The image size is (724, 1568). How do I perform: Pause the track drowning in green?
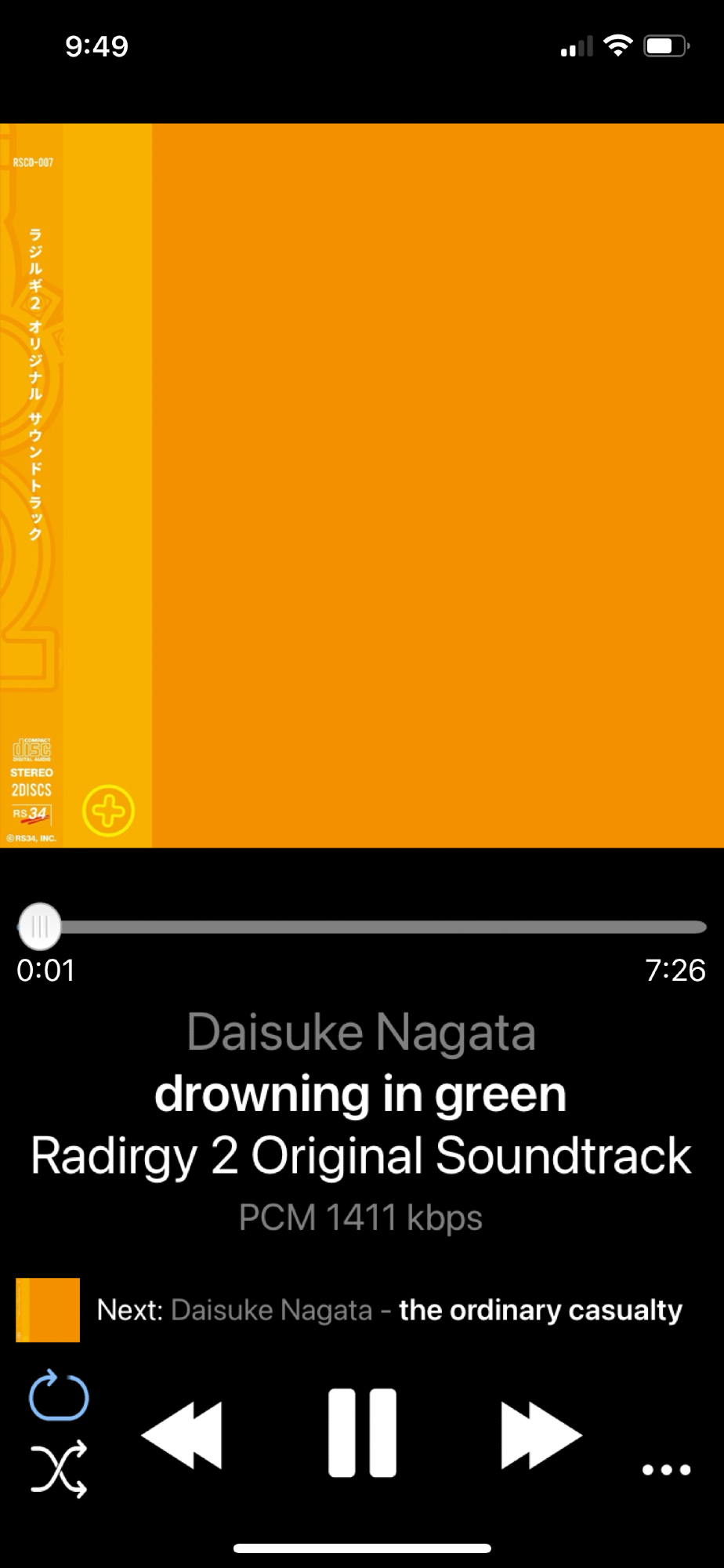pos(362,1433)
